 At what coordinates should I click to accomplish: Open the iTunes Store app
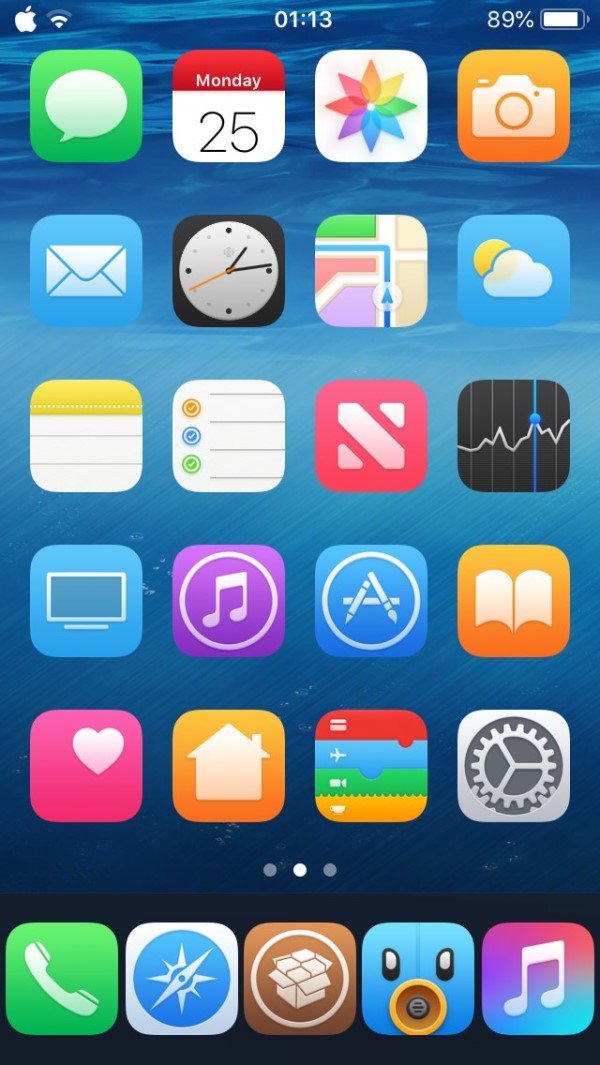click(228, 601)
